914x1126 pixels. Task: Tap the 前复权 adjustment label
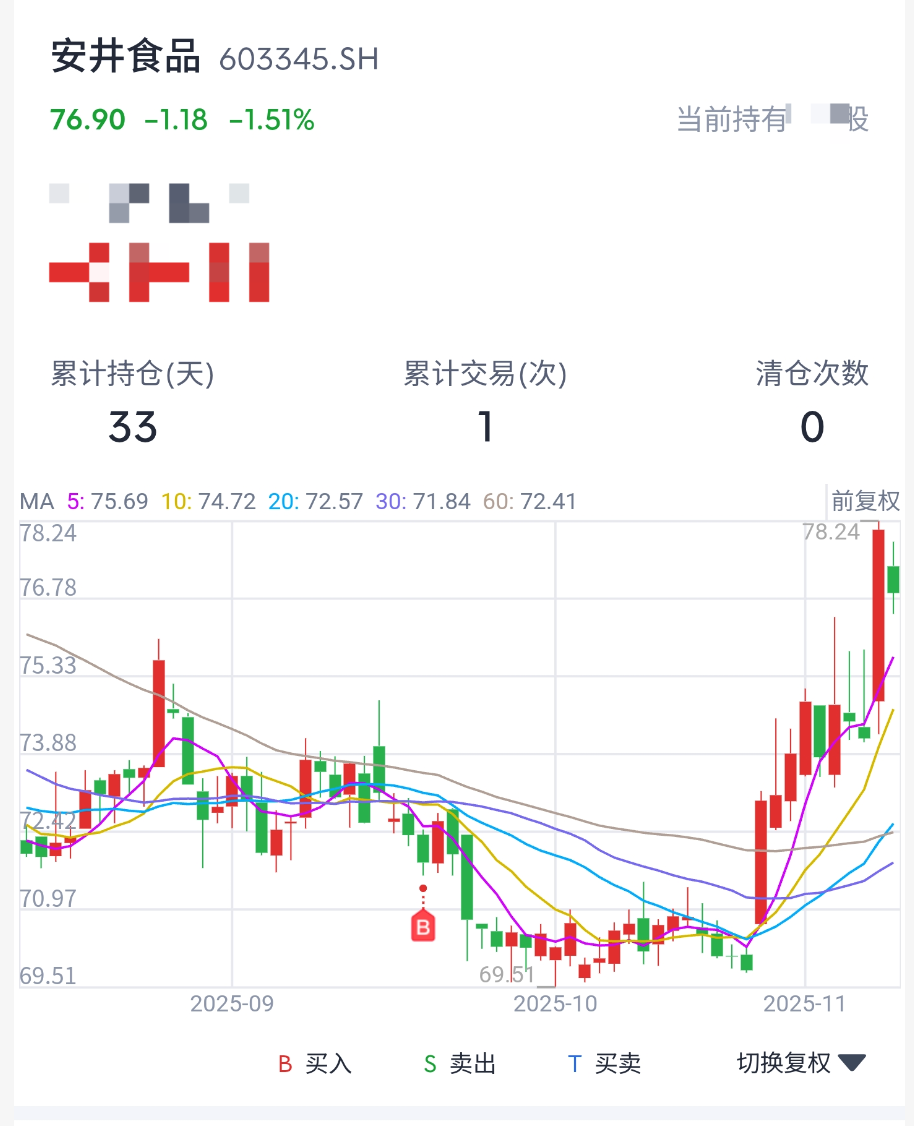865,501
